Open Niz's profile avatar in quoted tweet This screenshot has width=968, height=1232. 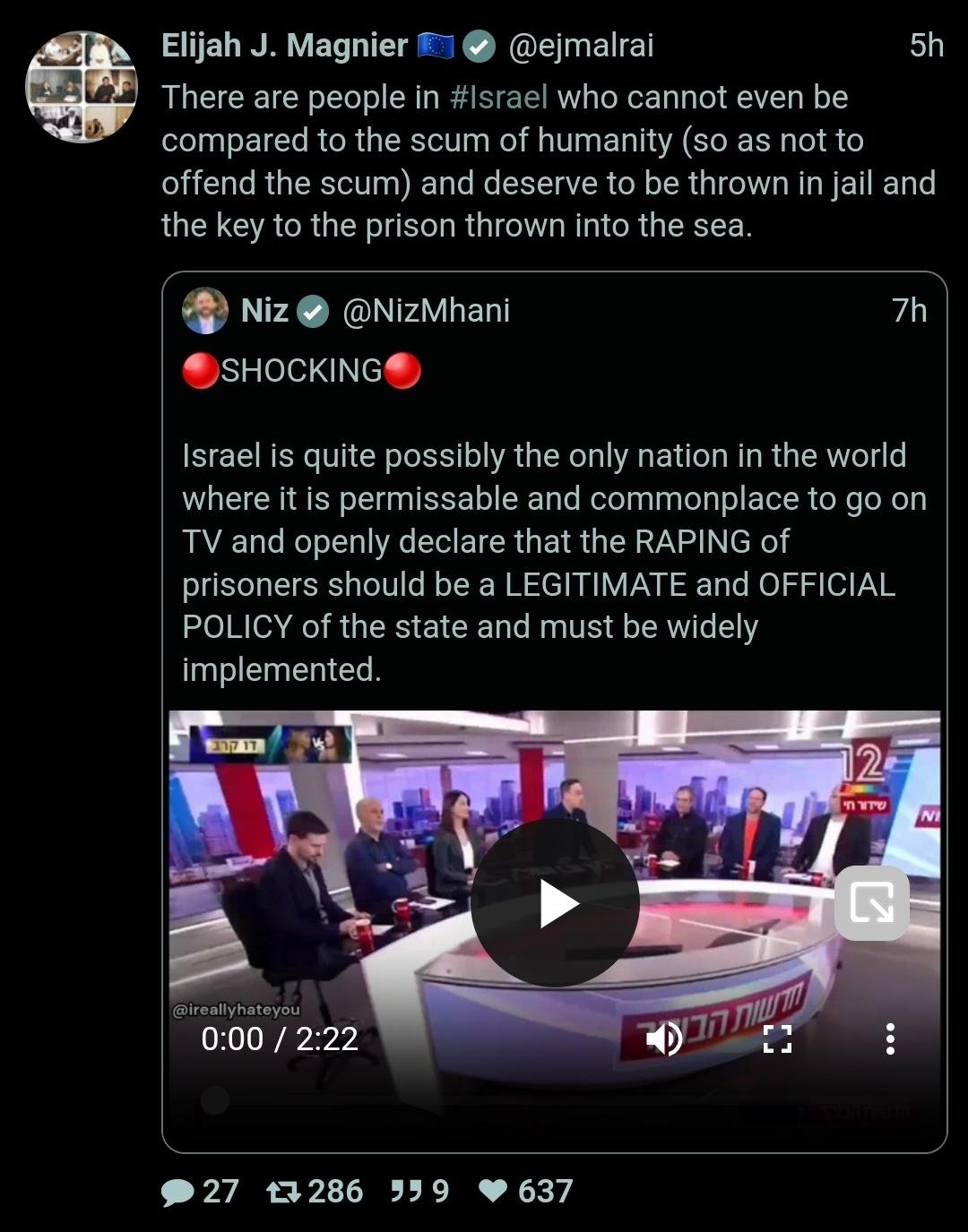click(205, 311)
